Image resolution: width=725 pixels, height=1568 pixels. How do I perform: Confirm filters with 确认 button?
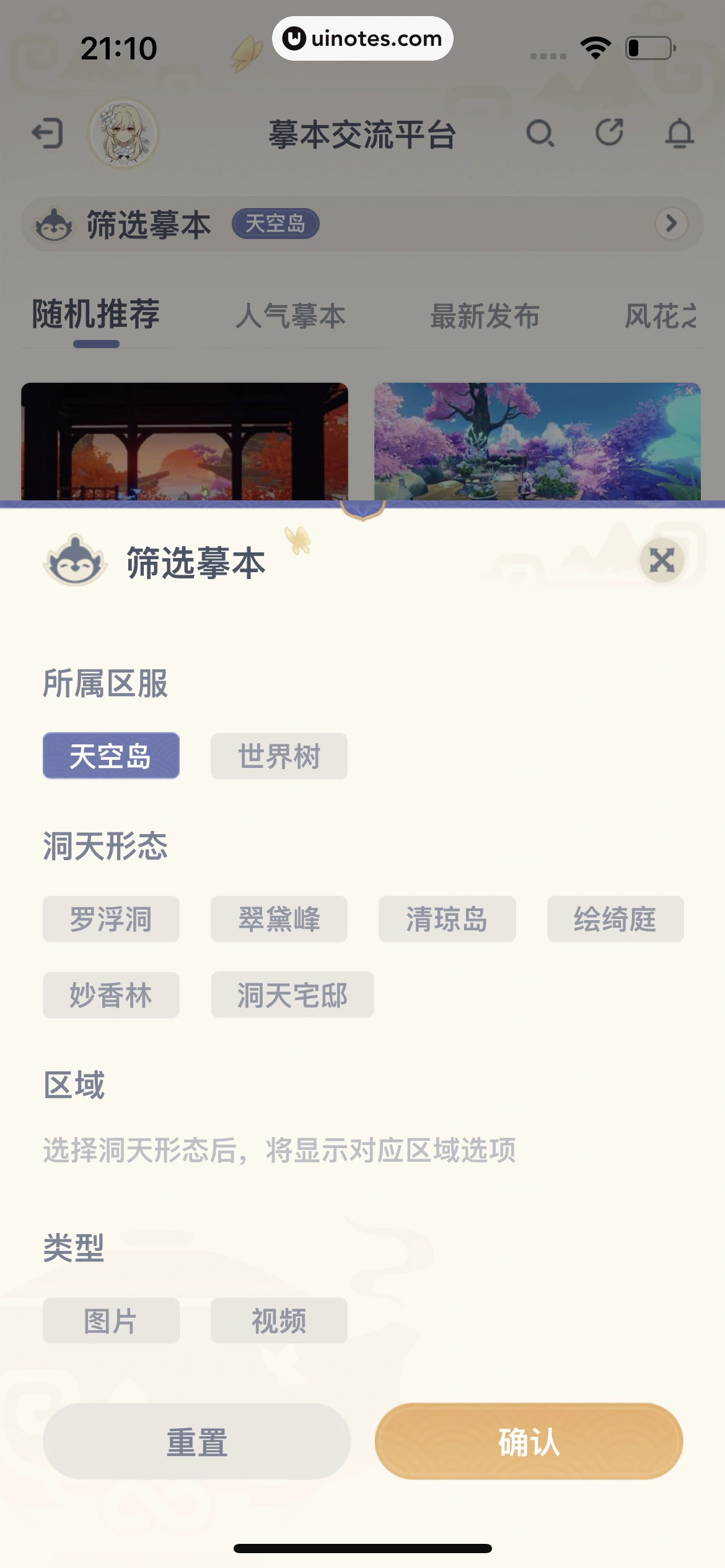click(529, 1442)
